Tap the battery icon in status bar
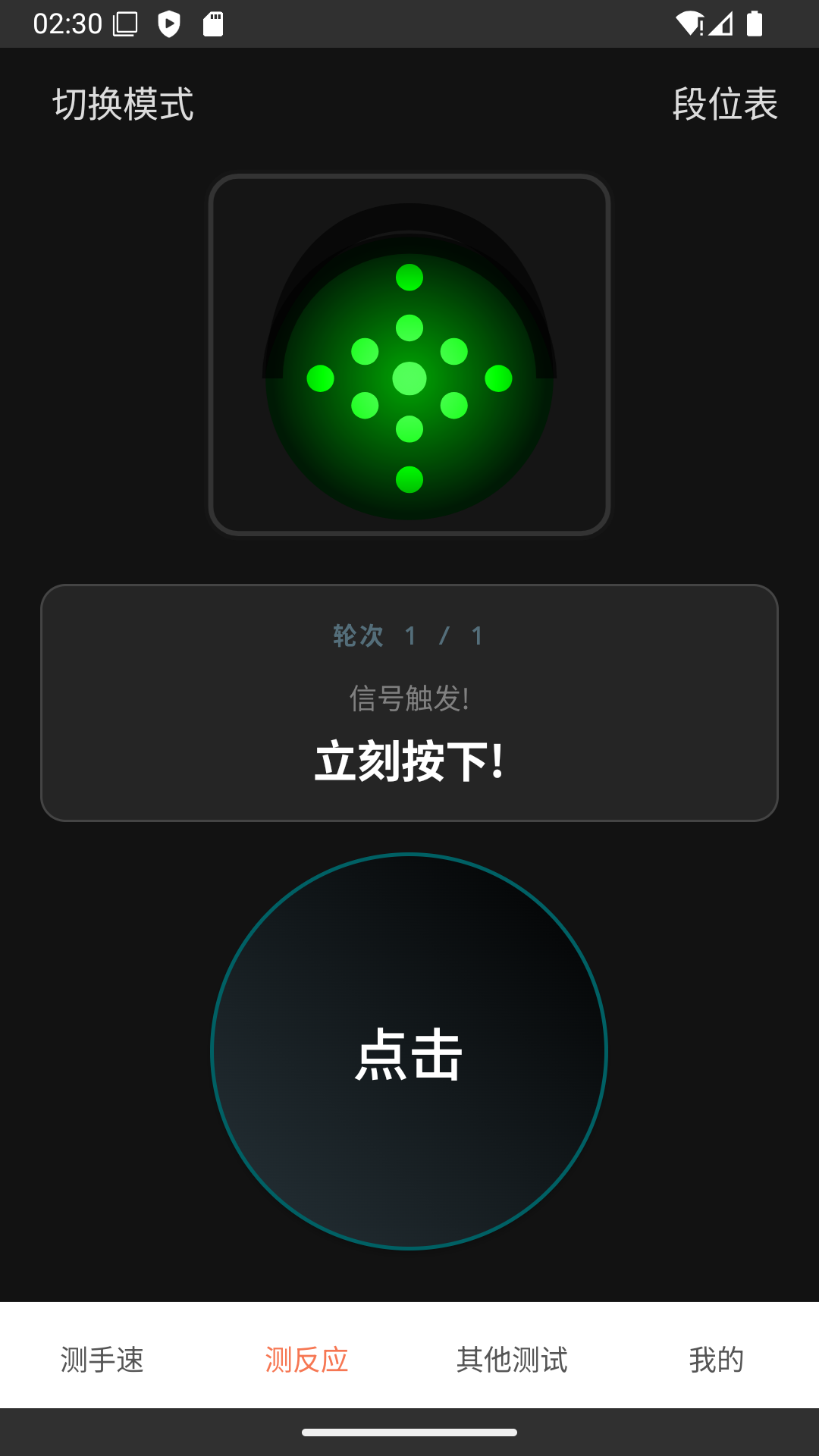 click(755, 23)
